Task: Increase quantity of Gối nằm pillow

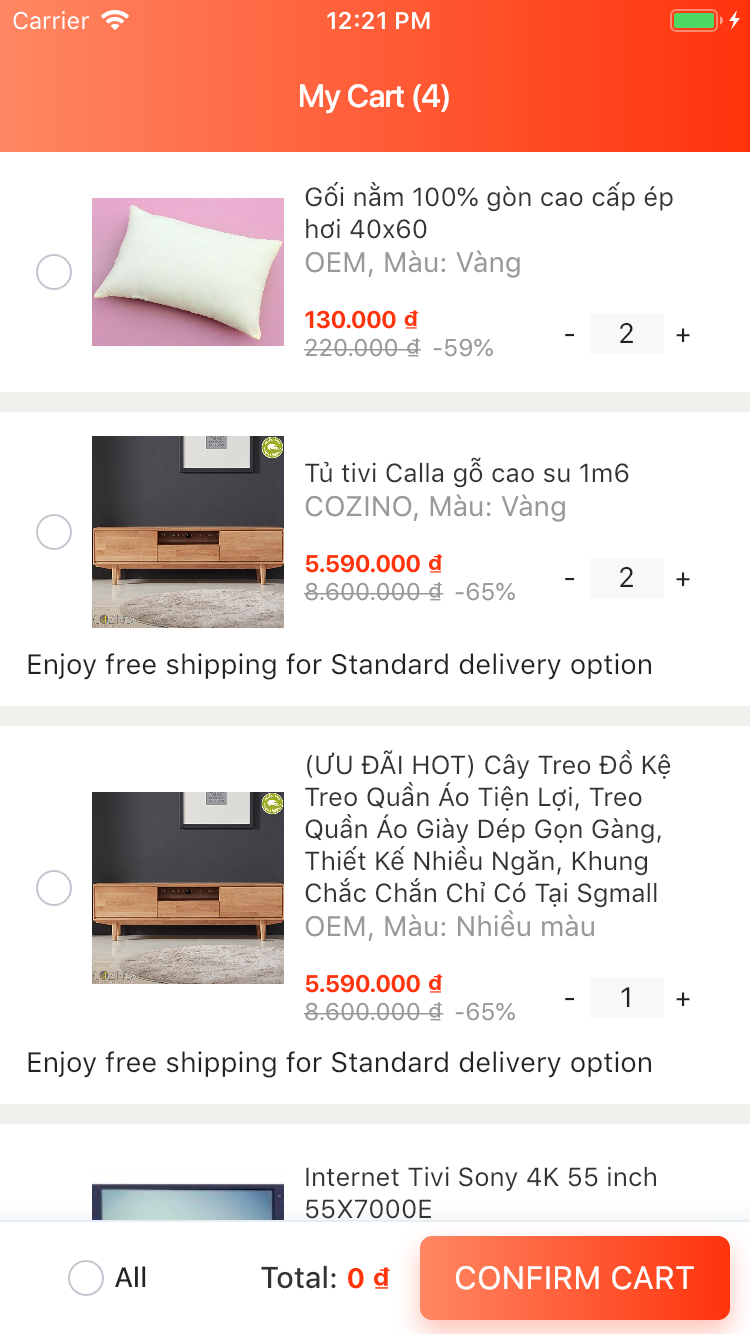Action: pos(683,334)
